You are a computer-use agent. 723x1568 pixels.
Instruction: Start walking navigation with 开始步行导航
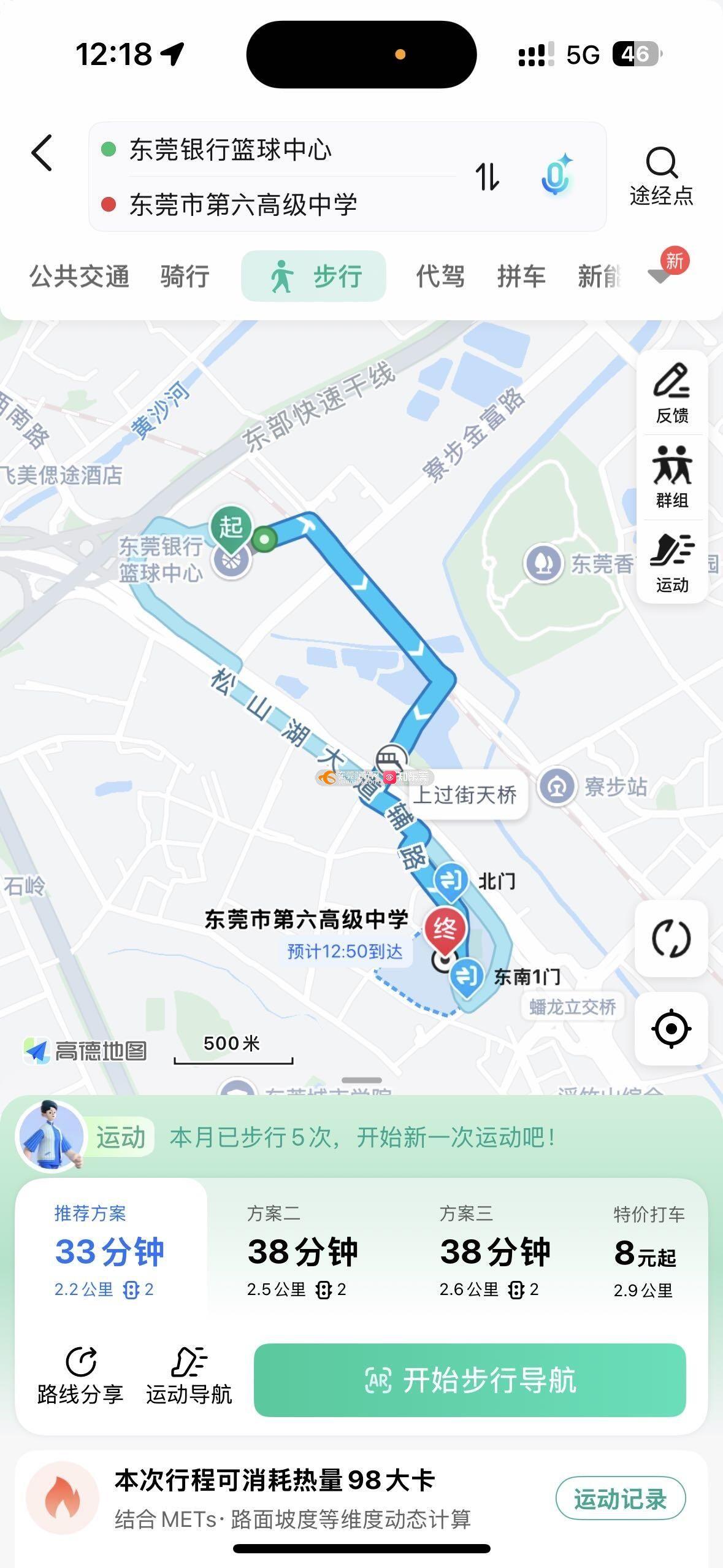point(470,1380)
